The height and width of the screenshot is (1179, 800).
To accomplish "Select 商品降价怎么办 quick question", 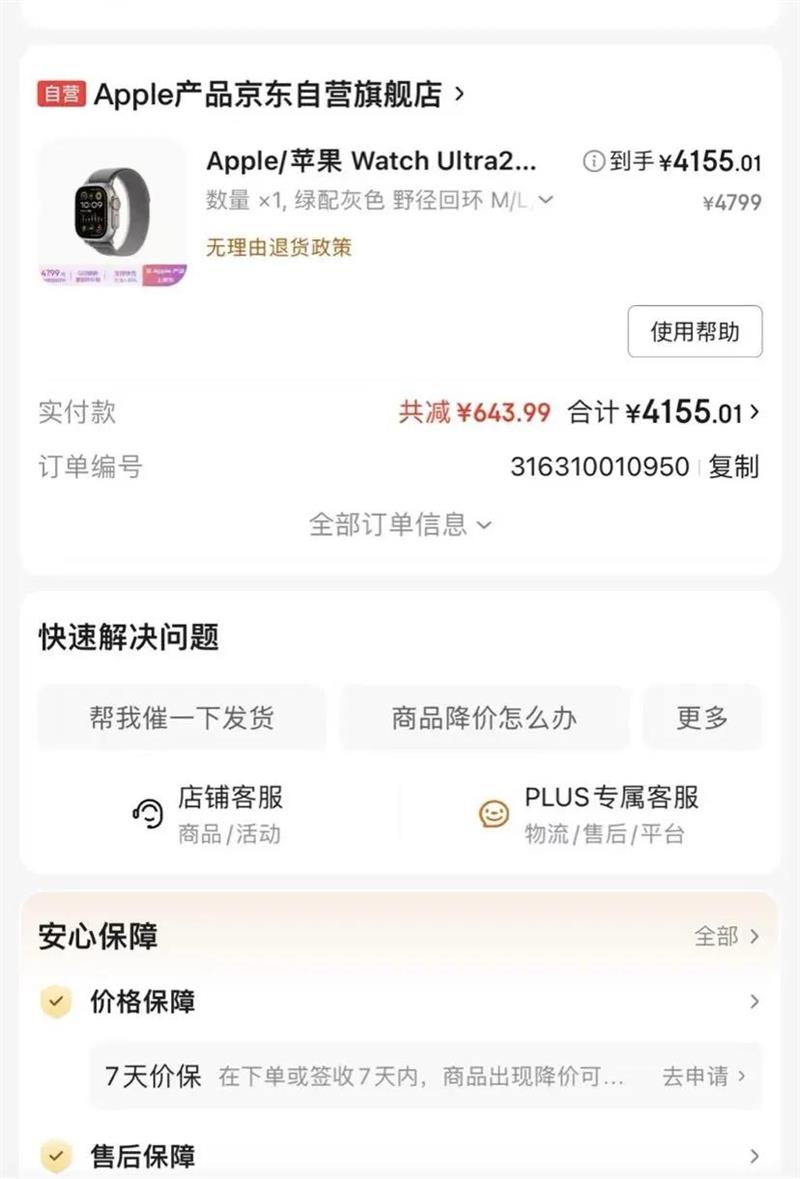I will [484, 717].
